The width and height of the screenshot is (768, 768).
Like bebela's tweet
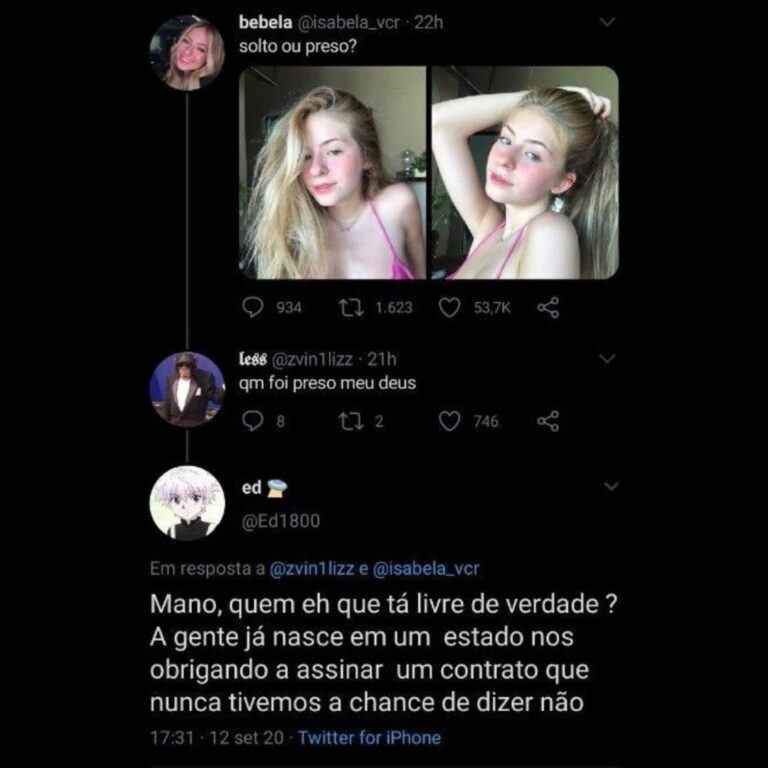(449, 308)
